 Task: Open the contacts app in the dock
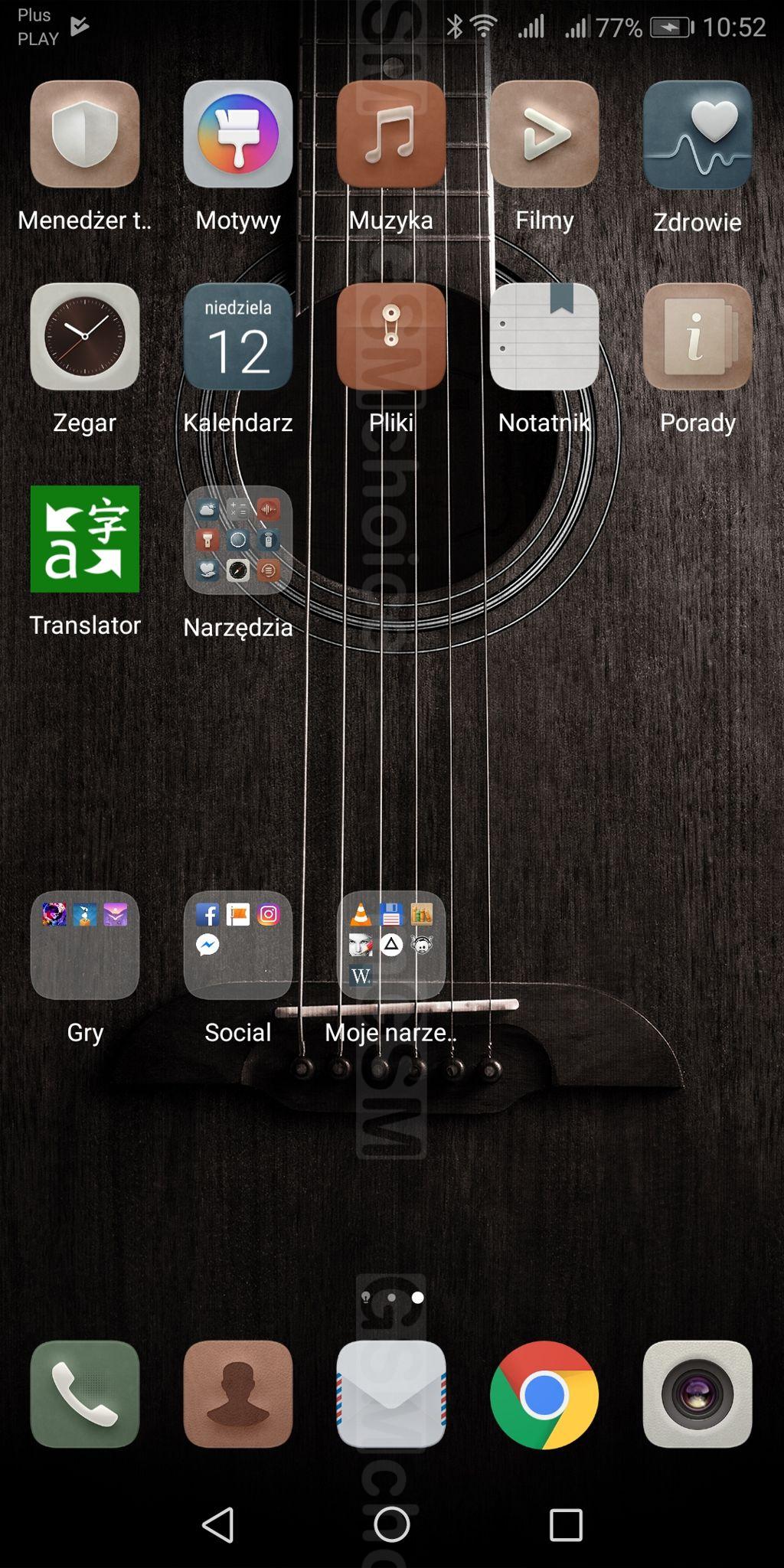[x=238, y=1394]
